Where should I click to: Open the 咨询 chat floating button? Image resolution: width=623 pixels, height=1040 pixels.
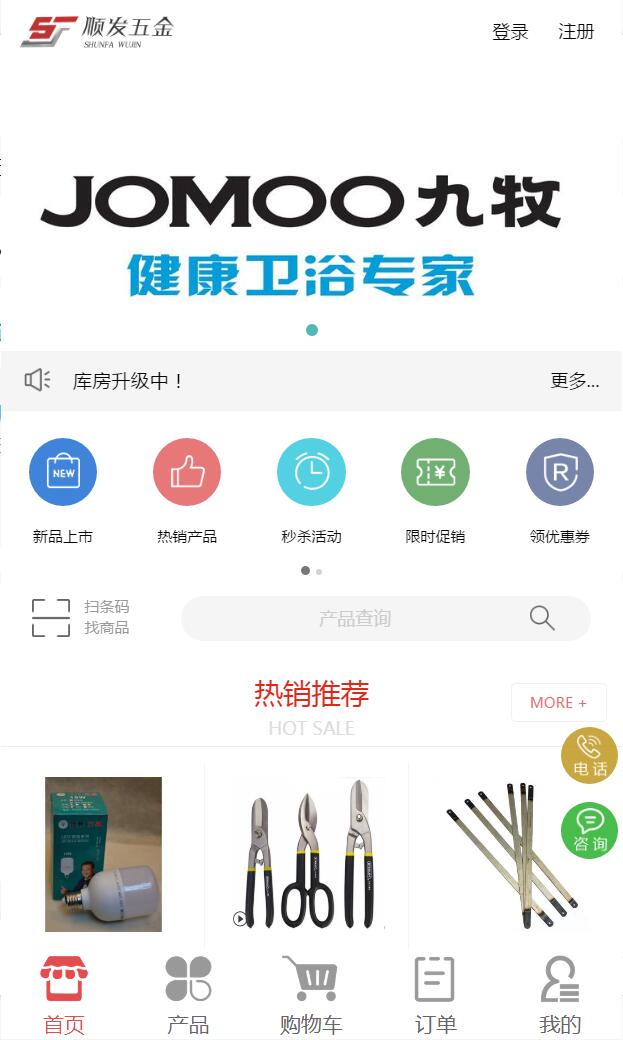point(589,831)
